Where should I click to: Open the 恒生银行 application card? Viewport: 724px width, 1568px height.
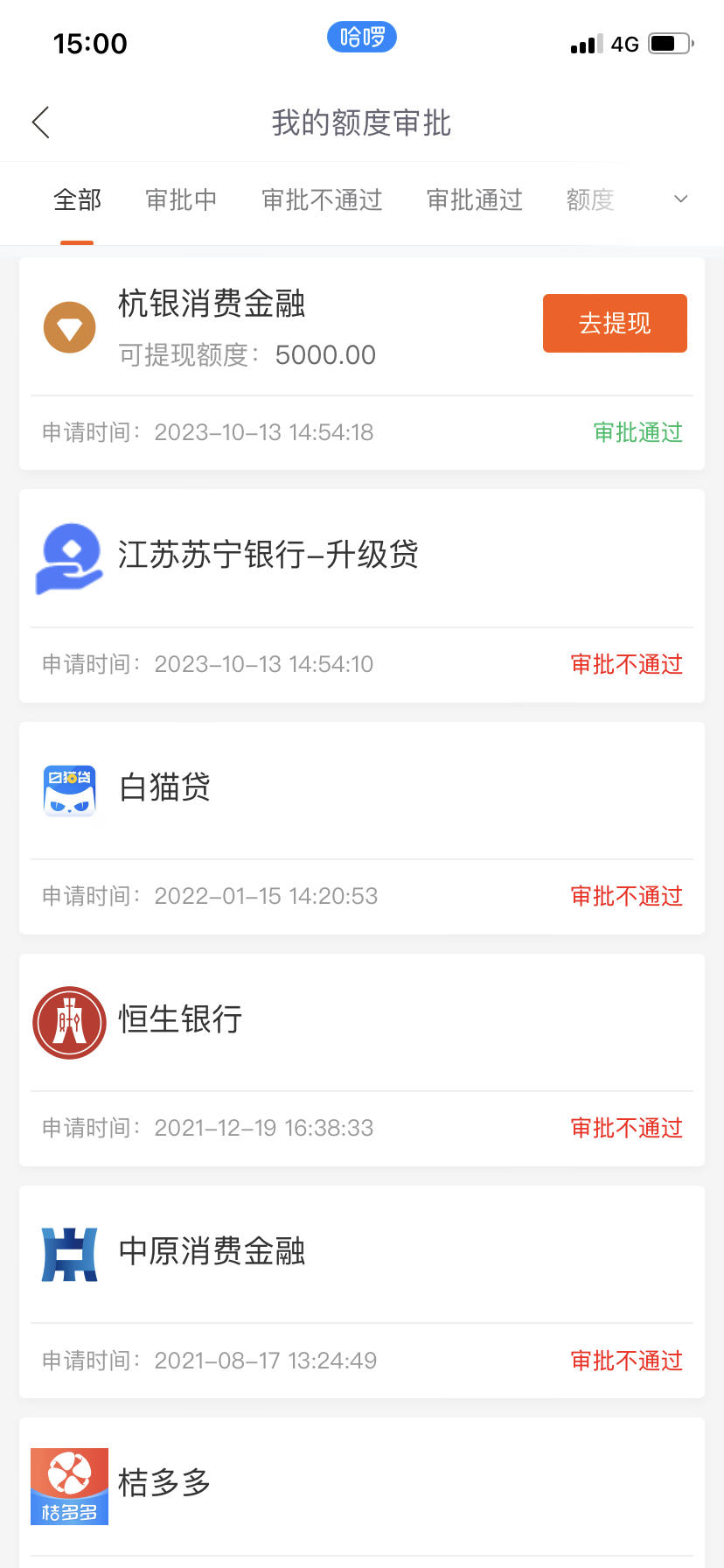pos(362,1060)
